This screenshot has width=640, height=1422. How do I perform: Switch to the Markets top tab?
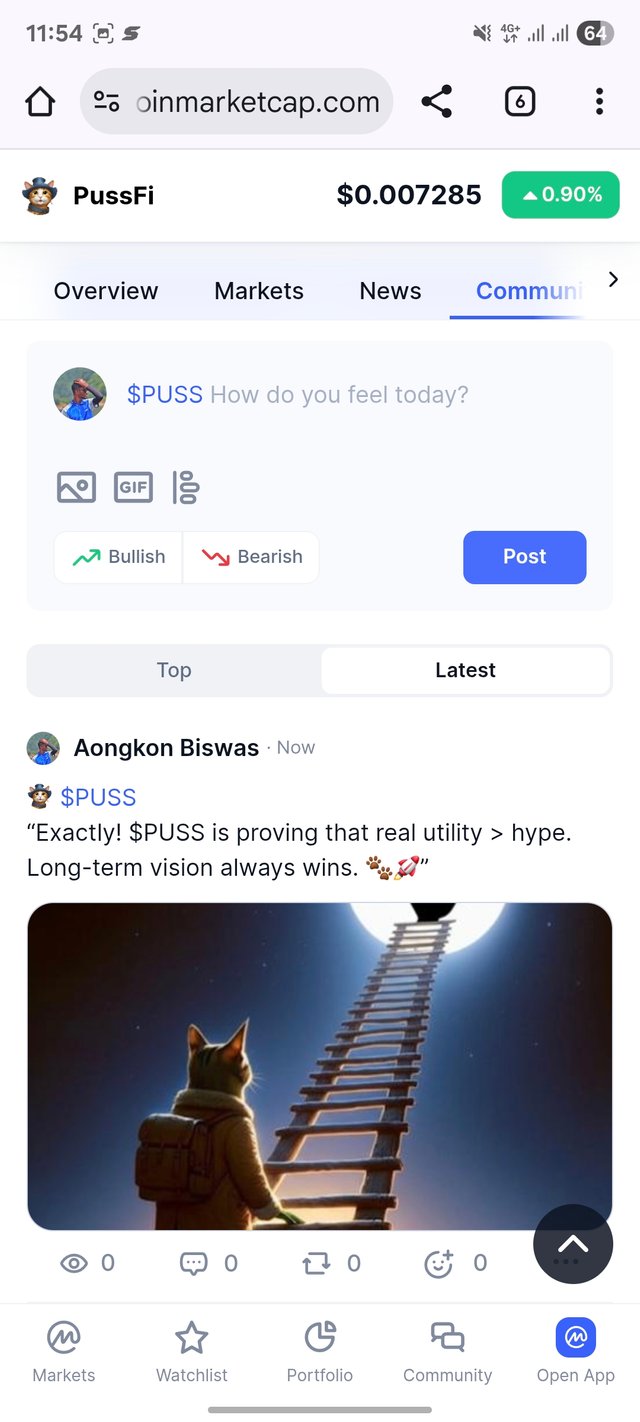259,291
